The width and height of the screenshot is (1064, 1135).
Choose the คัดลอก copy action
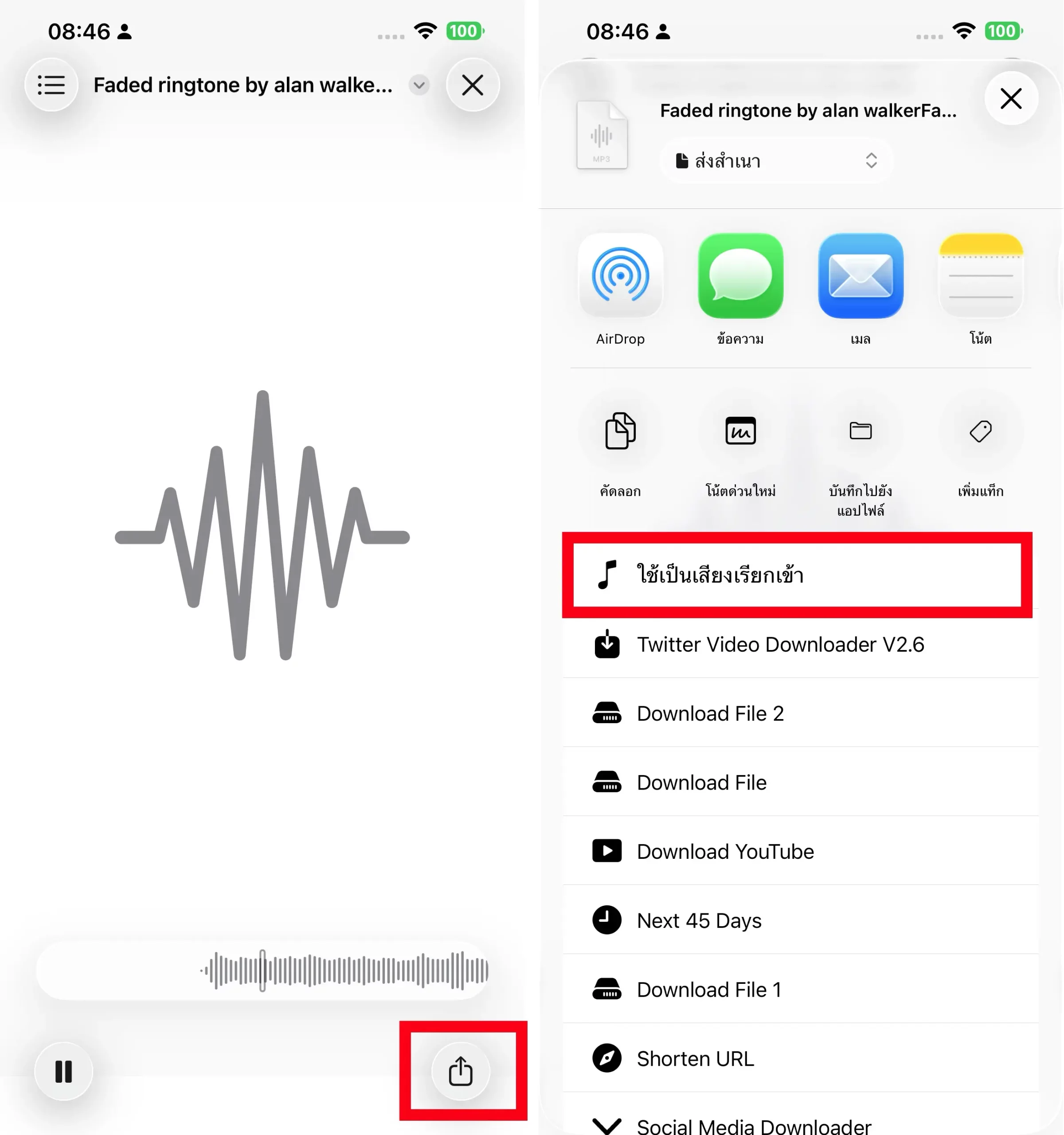(x=620, y=431)
